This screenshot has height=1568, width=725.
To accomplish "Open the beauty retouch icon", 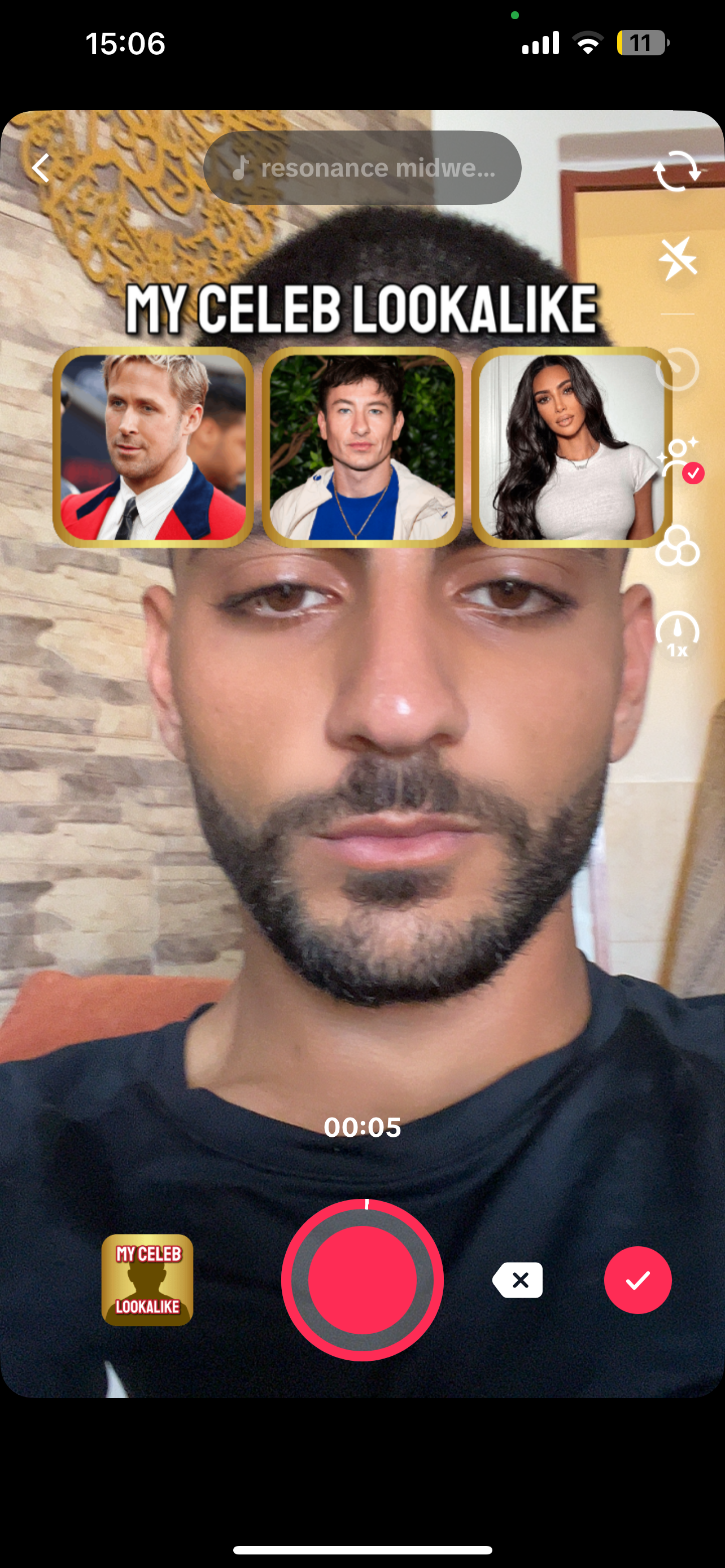I will [679, 459].
